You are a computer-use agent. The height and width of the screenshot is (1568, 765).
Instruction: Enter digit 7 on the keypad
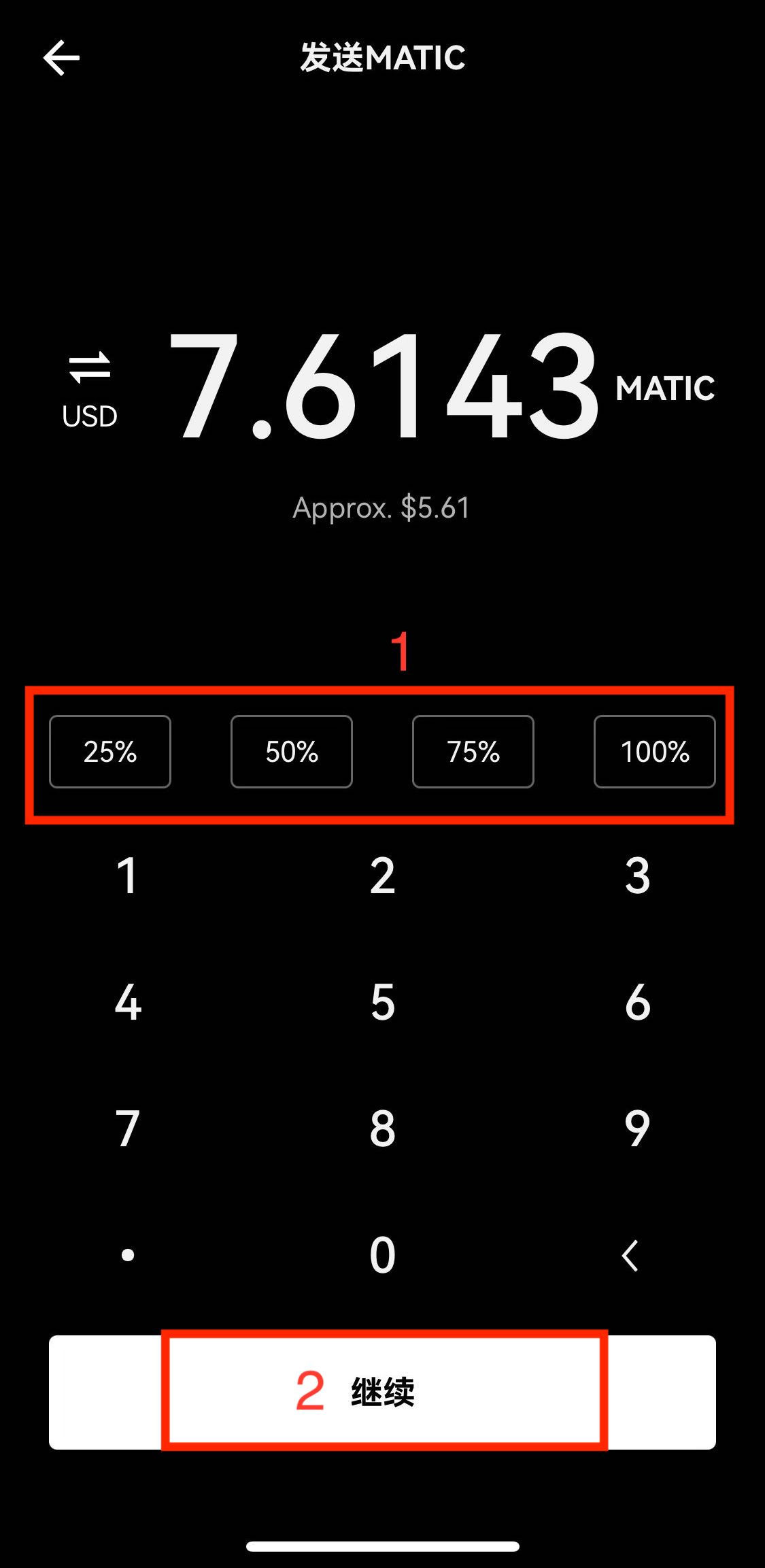pos(128,1129)
